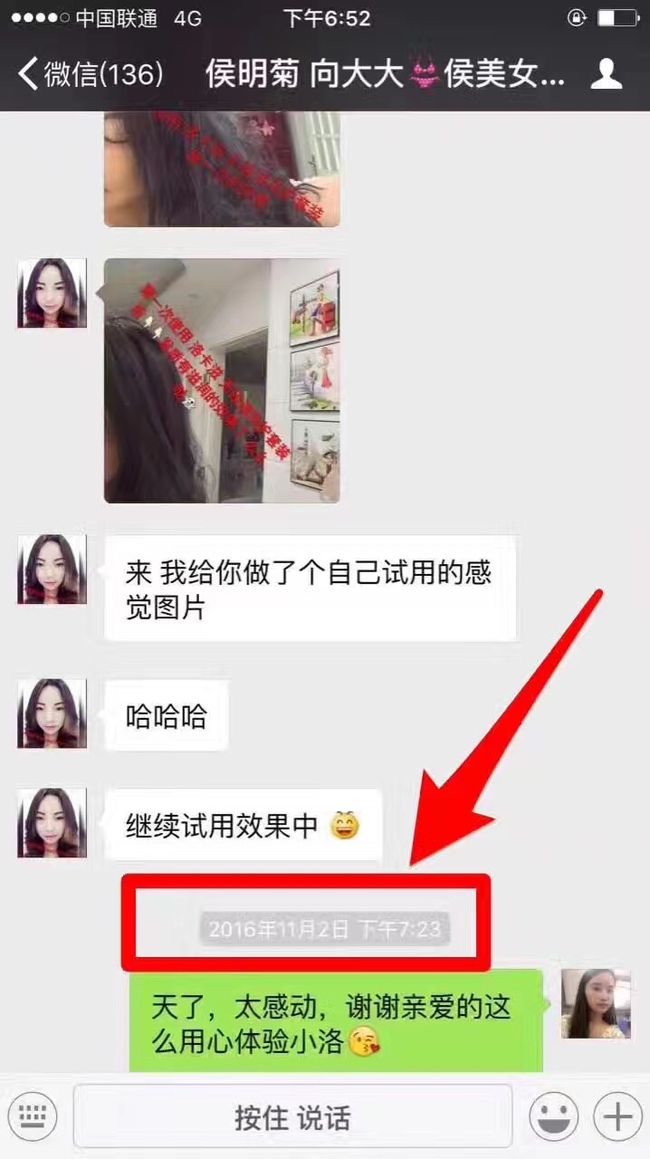View the topmost partial hair photo message
650x1159 pixels.
(222, 169)
